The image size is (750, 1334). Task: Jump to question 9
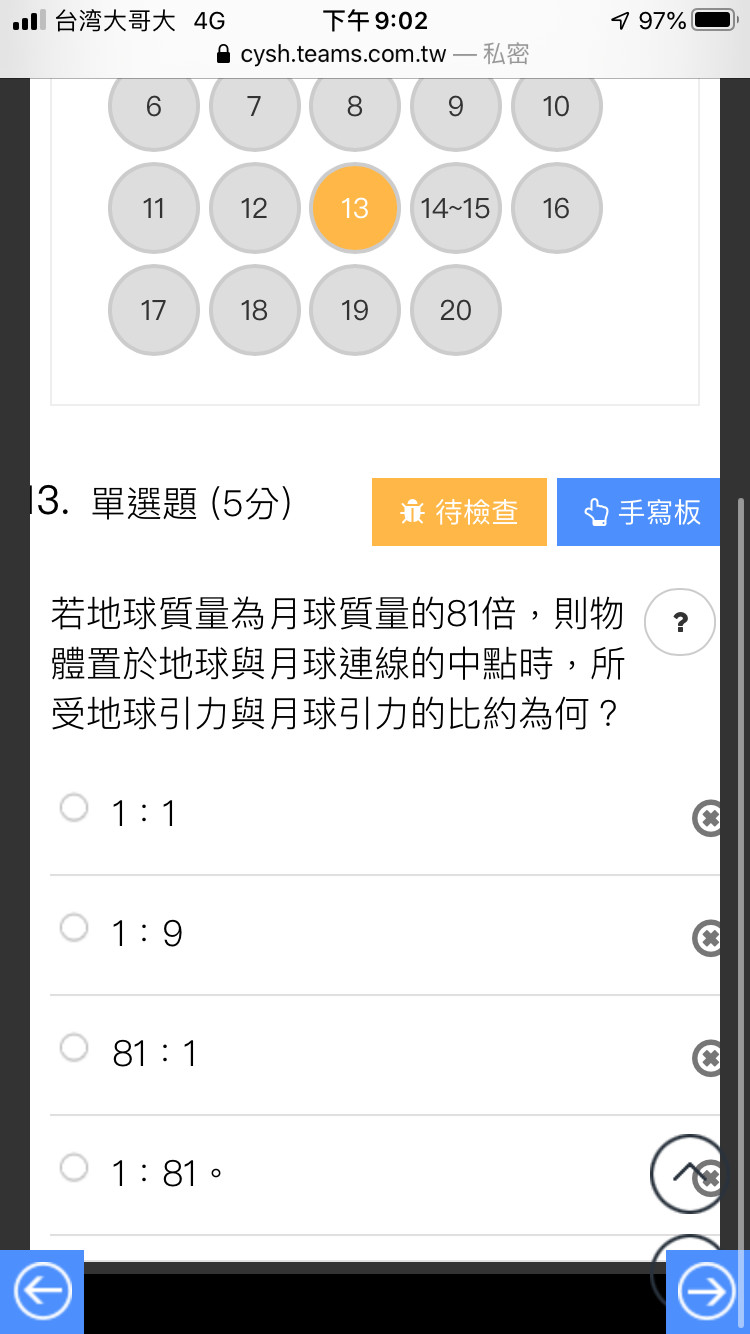455,106
